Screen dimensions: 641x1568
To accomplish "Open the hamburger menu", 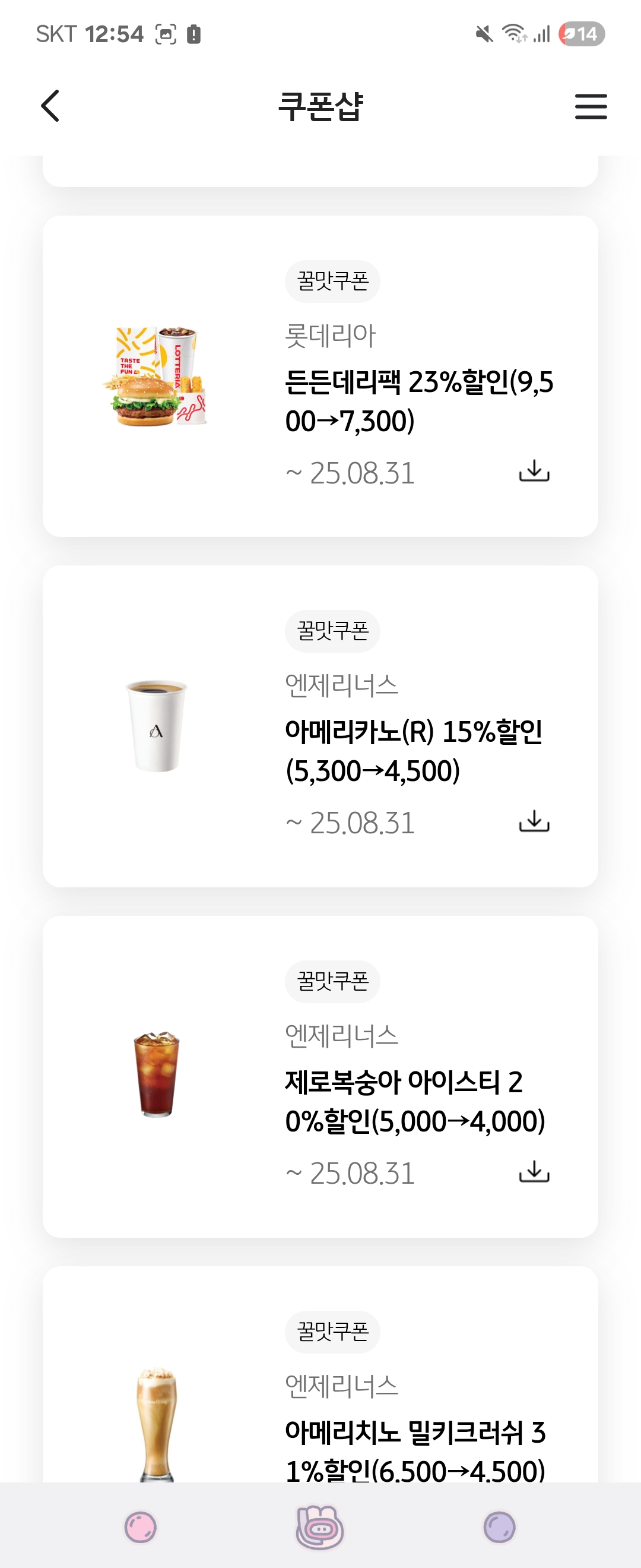I will 591,106.
